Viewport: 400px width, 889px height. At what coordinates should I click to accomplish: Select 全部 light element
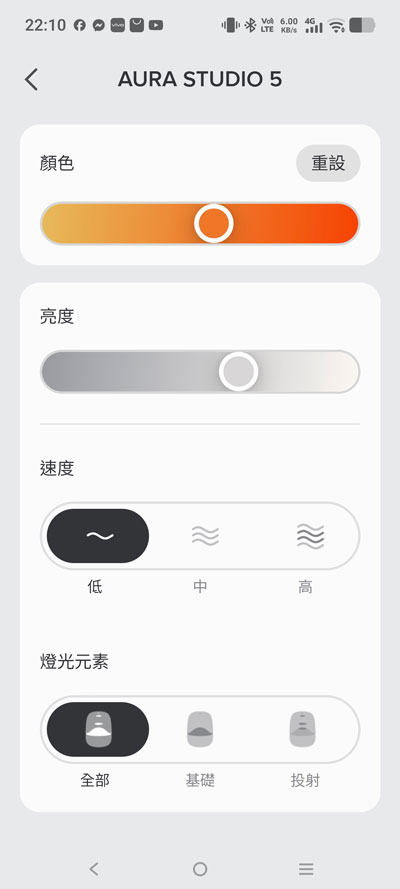98,729
